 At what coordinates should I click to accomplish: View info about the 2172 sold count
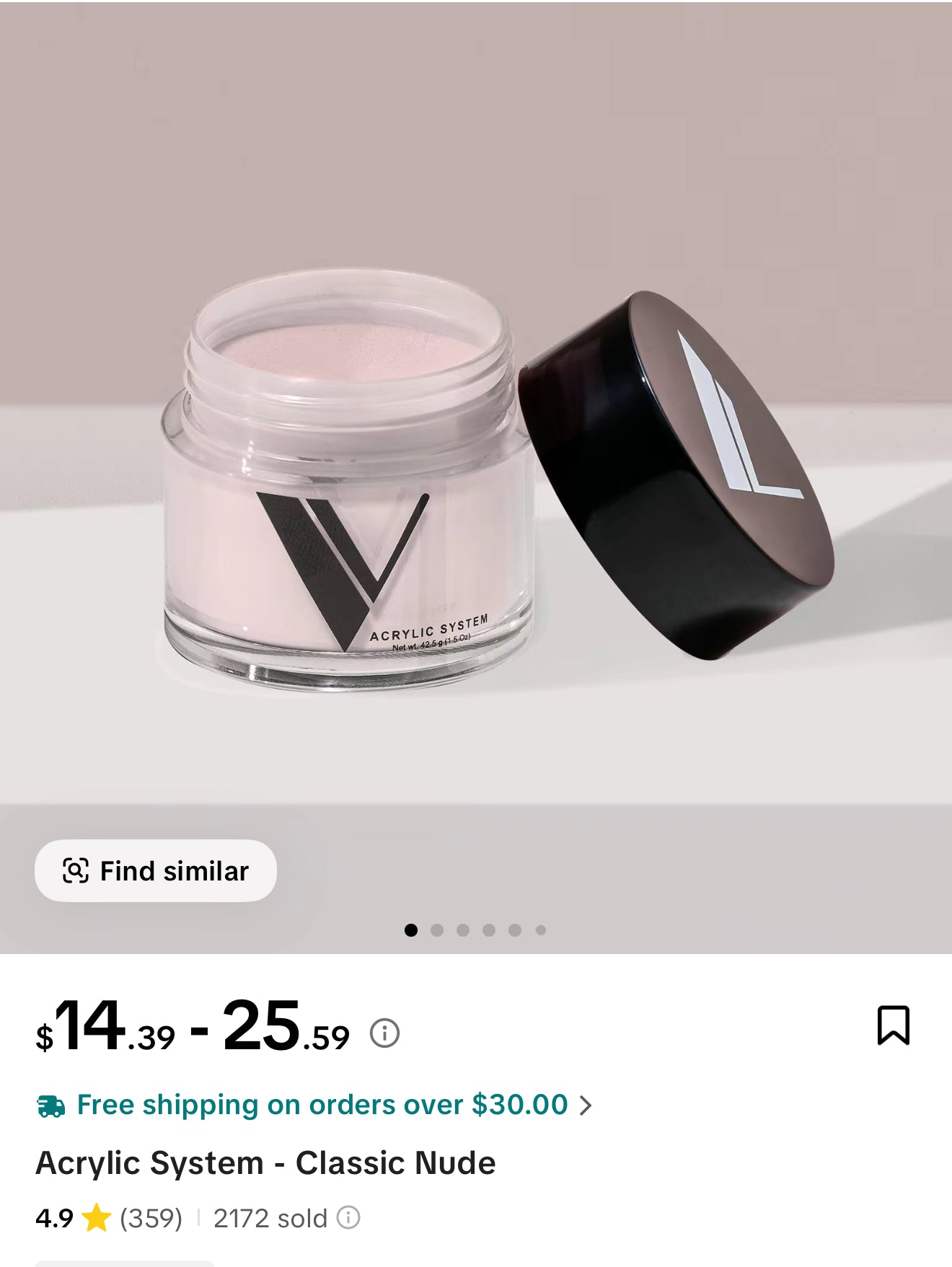click(x=349, y=1218)
